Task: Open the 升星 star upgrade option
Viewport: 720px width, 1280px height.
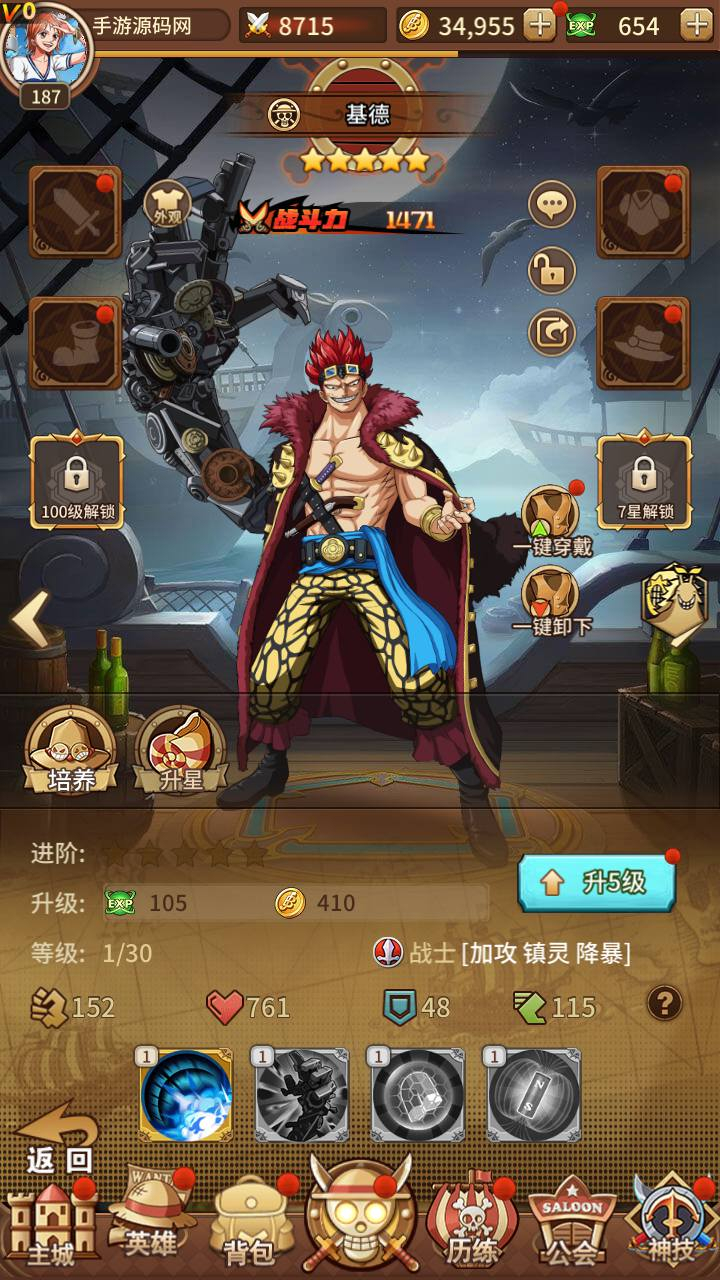Action: pos(181,750)
